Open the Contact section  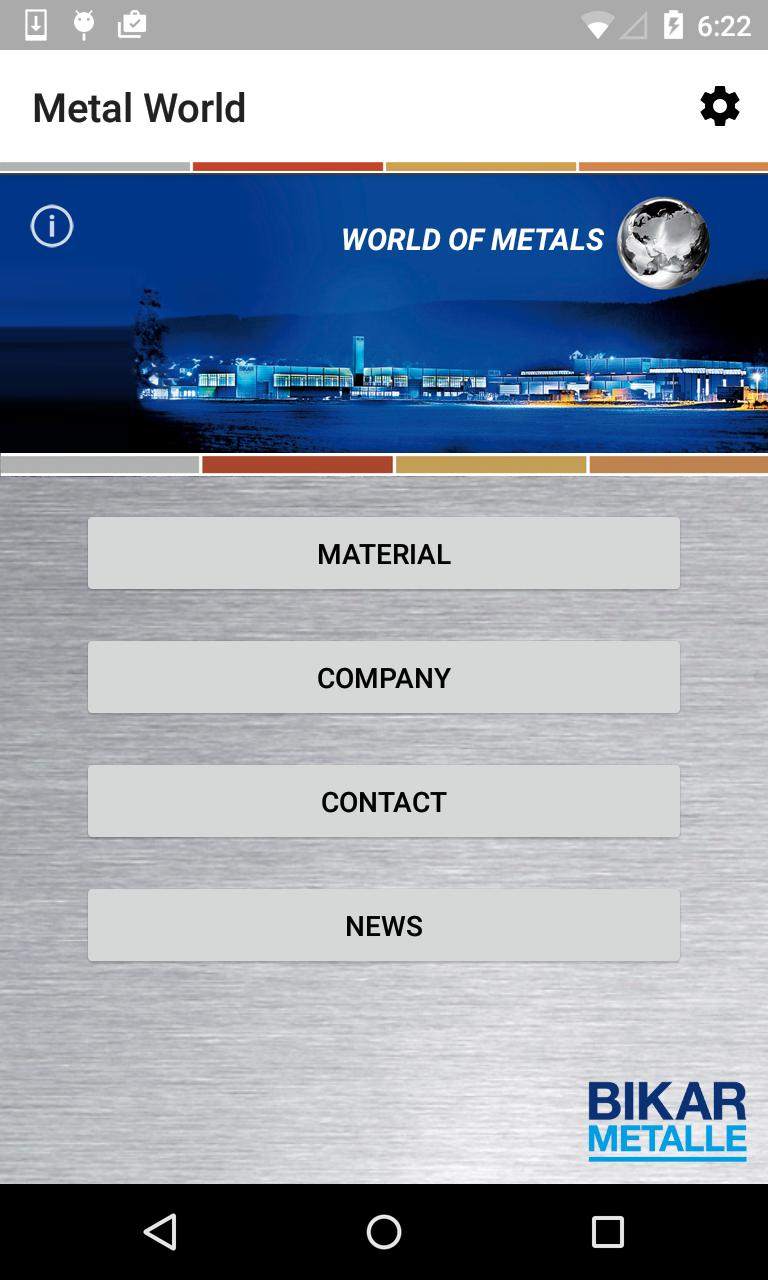pyautogui.click(x=384, y=801)
